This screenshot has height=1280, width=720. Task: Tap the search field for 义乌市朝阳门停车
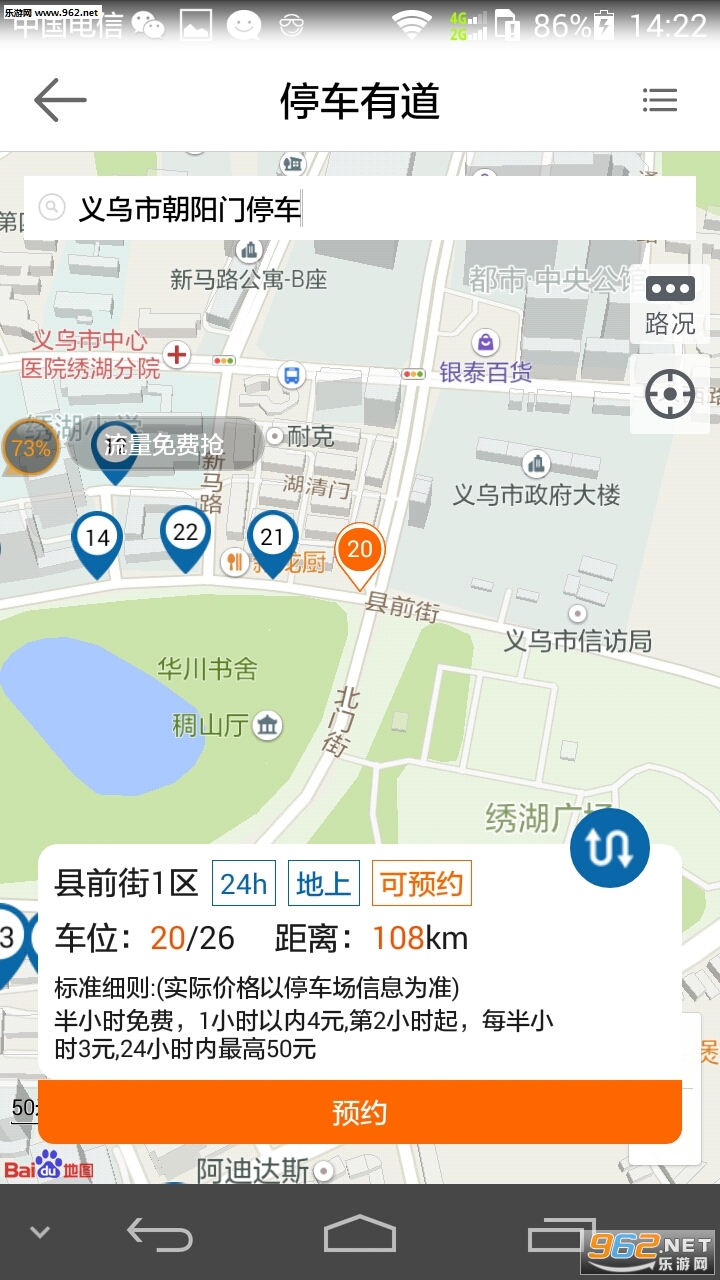[x=360, y=209]
